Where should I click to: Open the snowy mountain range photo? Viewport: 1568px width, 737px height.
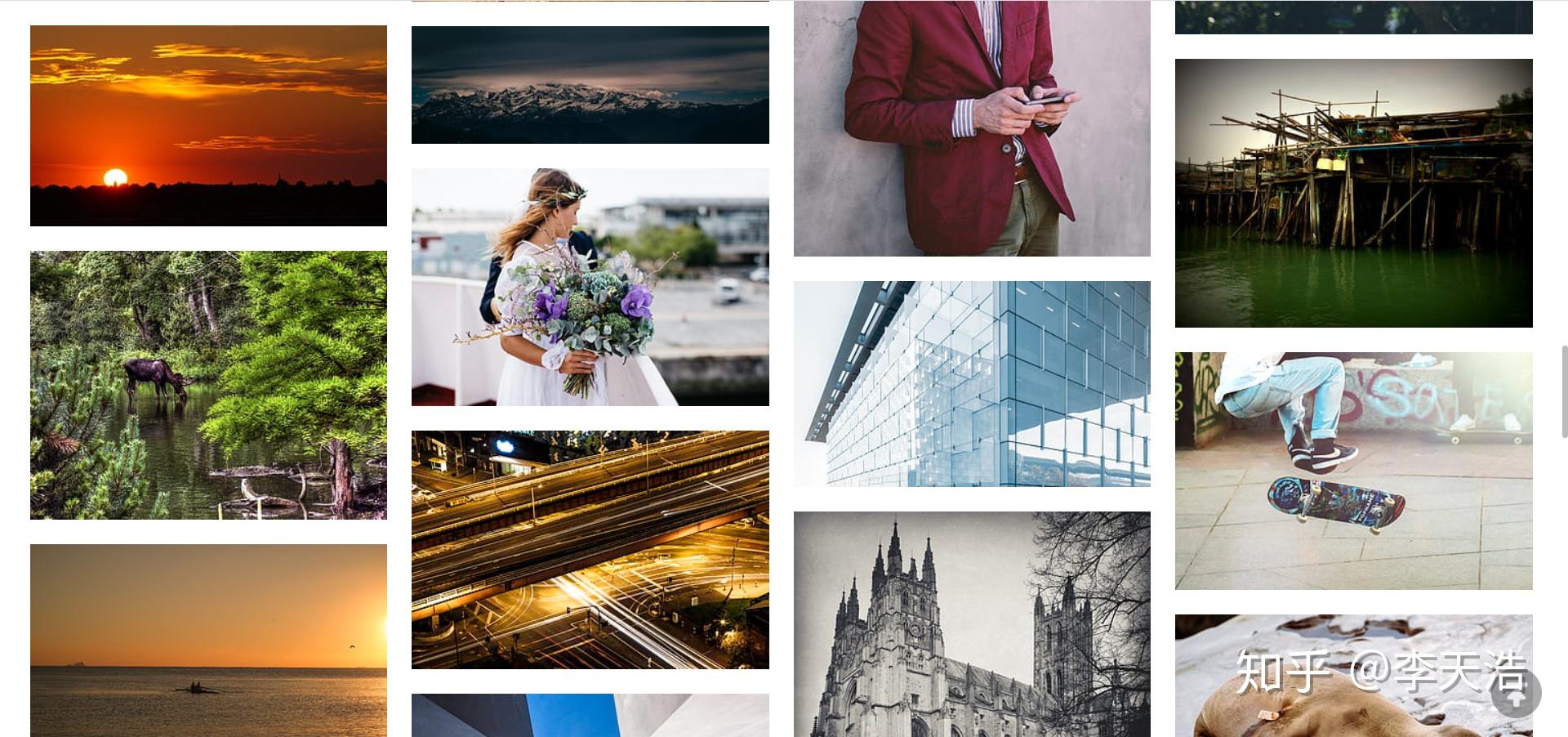590,85
